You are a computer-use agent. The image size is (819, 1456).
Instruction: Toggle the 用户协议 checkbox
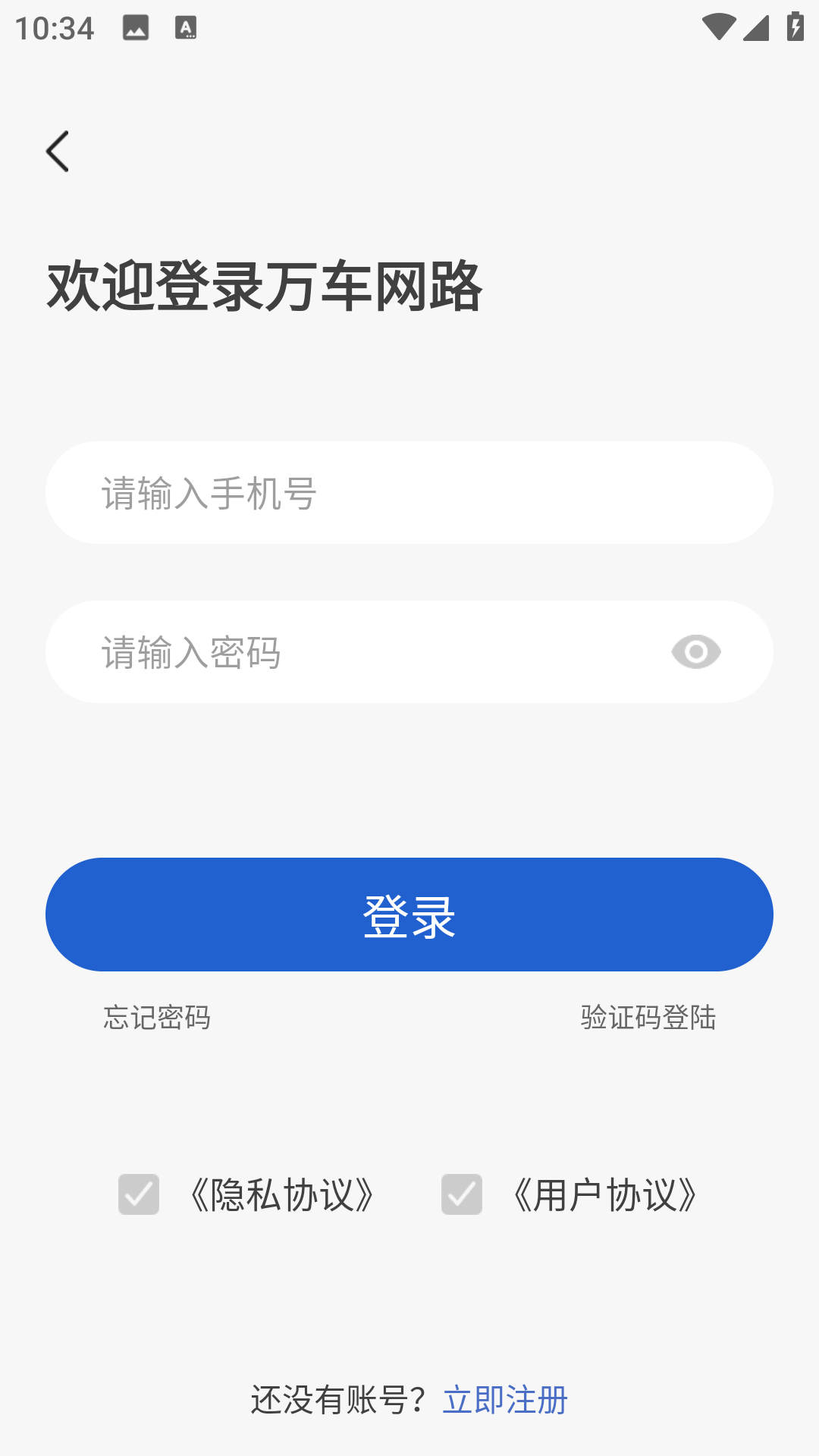tap(462, 1194)
